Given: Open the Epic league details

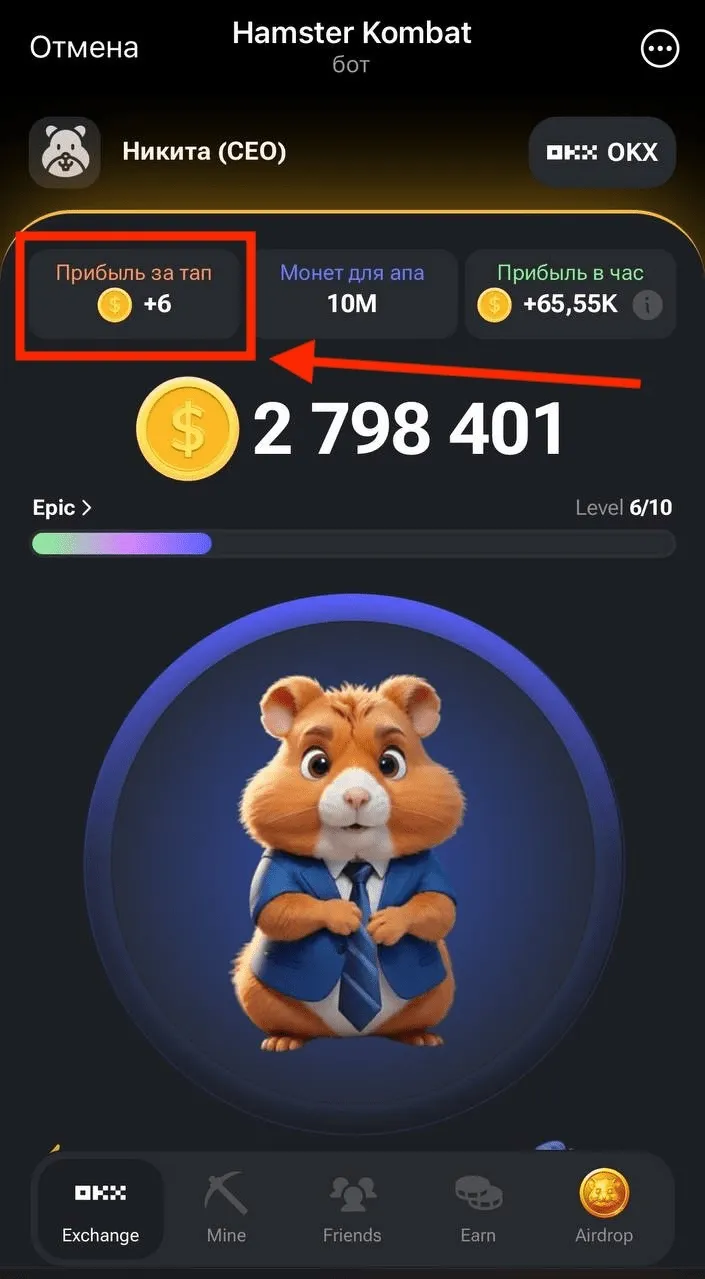Looking at the screenshot, I should coord(62,508).
